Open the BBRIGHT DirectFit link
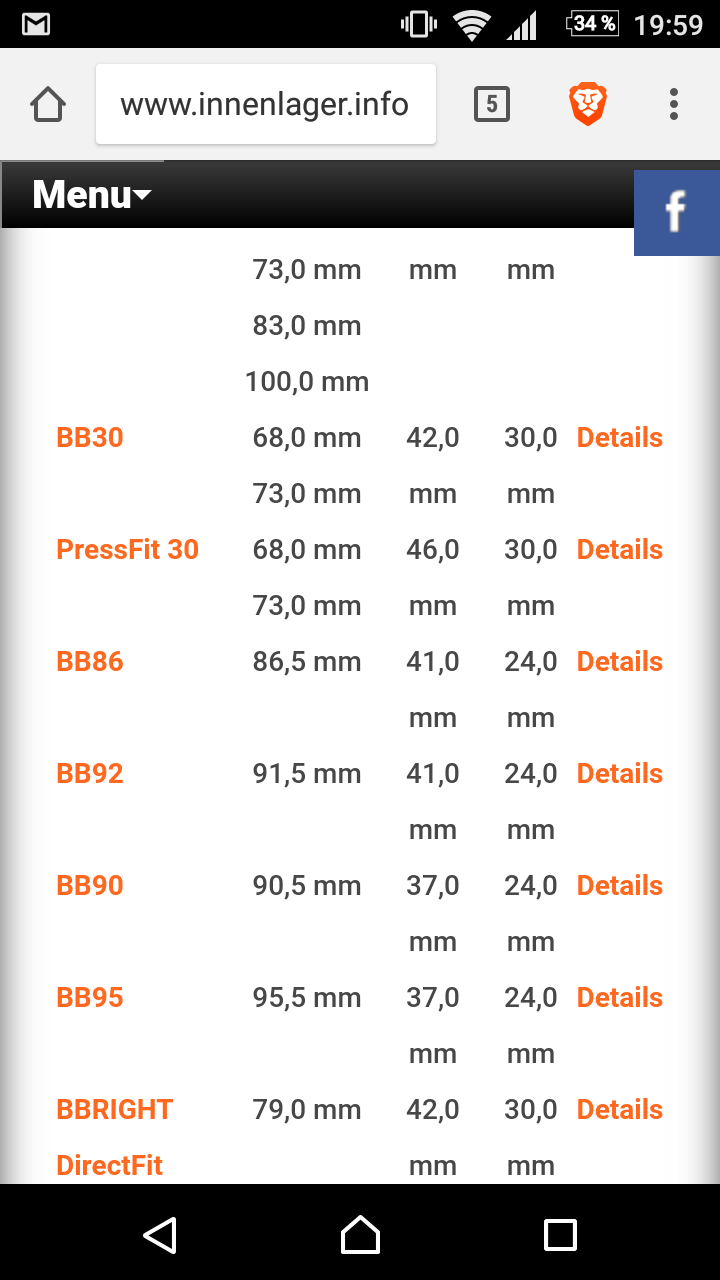720x1280 pixels. pyautogui.click(x=115, y=1138)
